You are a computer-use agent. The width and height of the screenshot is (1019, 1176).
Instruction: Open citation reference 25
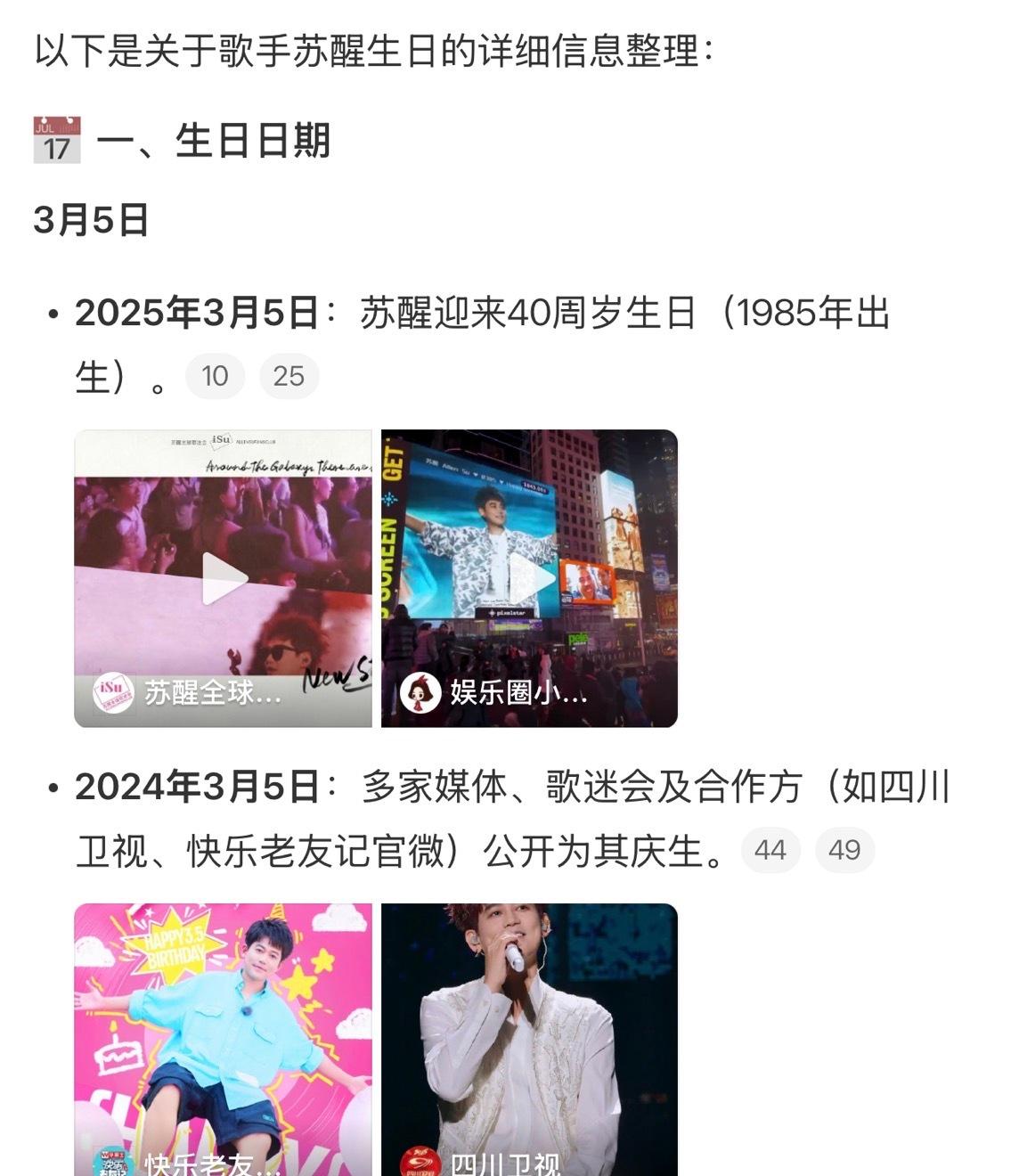(289, 376)
